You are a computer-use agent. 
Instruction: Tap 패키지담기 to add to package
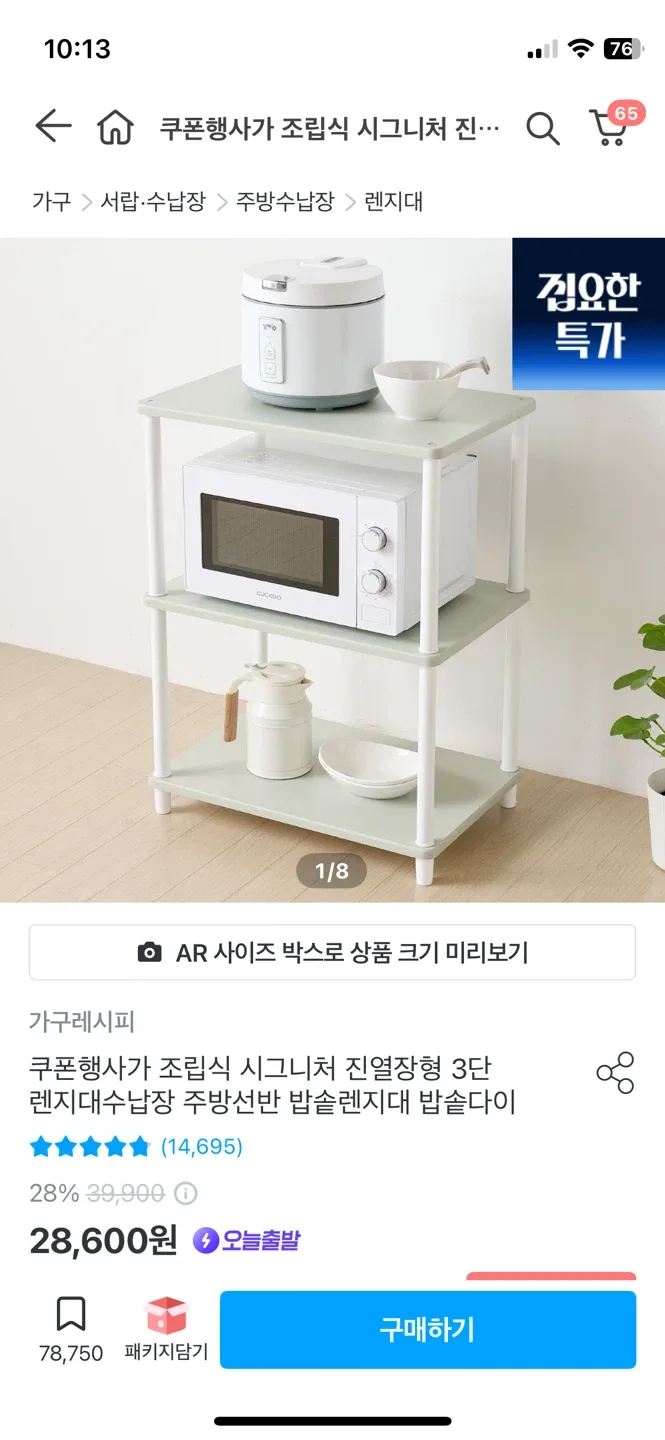tap(166, 1328)
